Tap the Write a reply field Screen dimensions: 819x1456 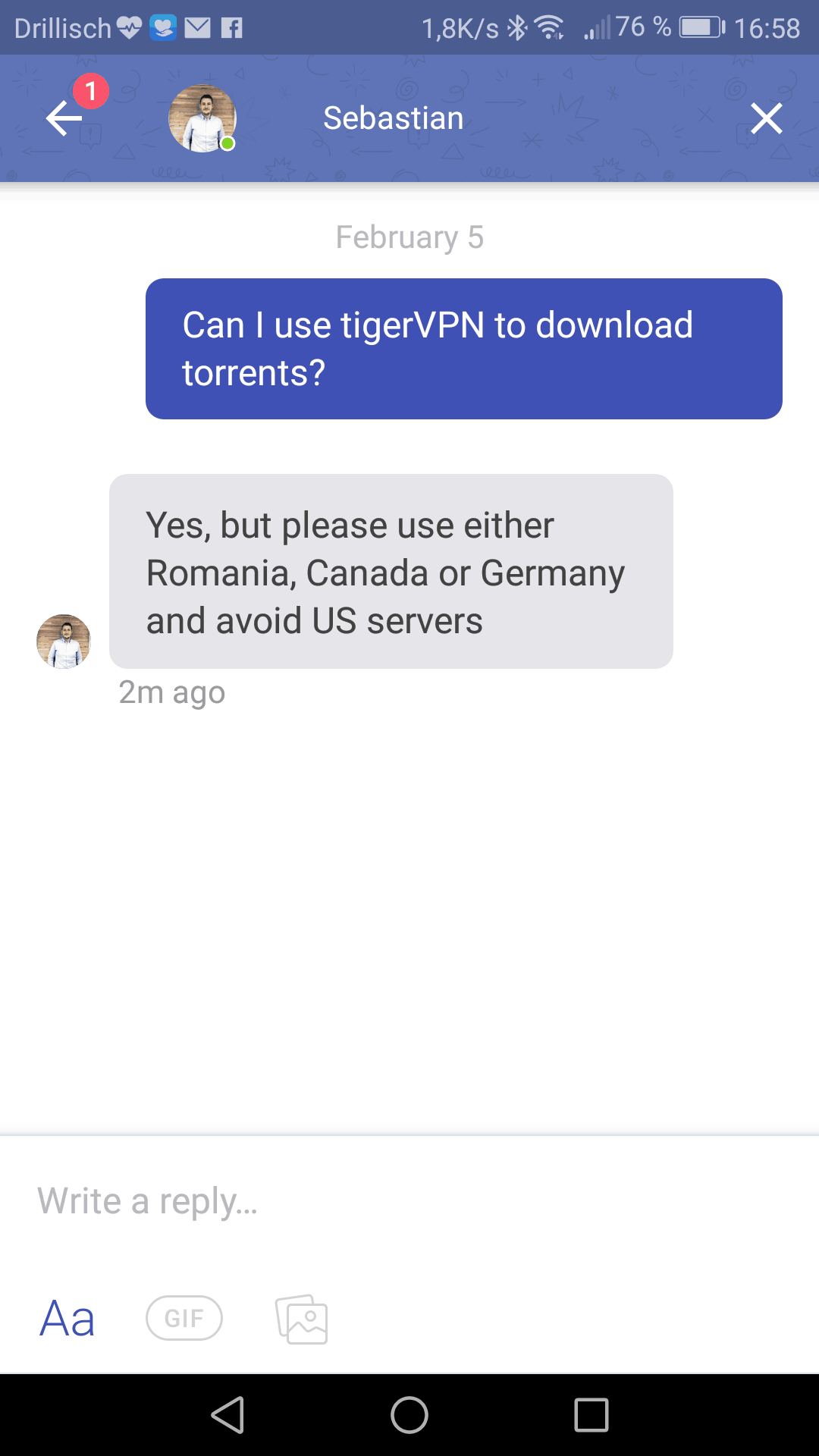tap(409, 1201)
